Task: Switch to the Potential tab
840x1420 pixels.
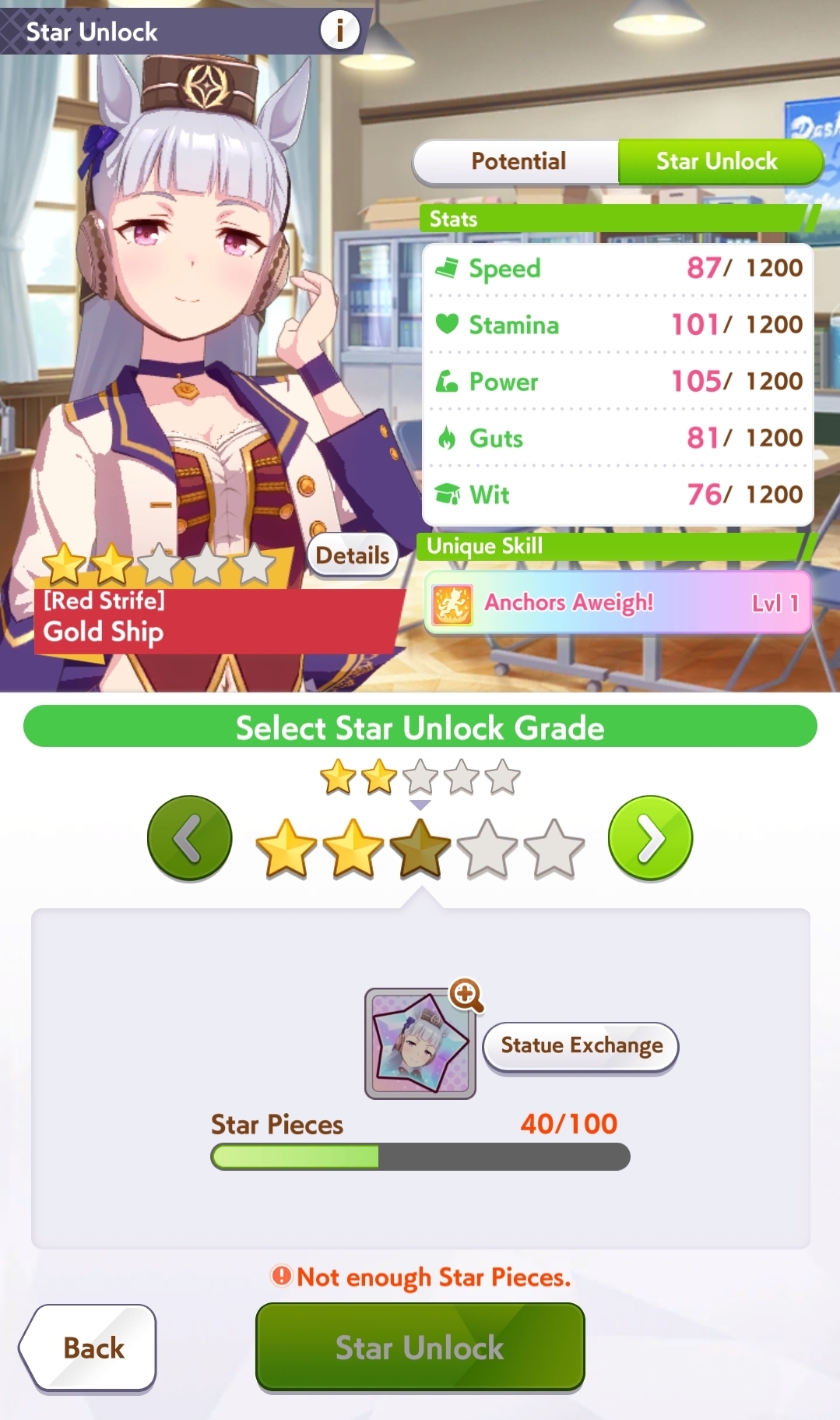Action: pyautogui.click(x=518, y=161)
